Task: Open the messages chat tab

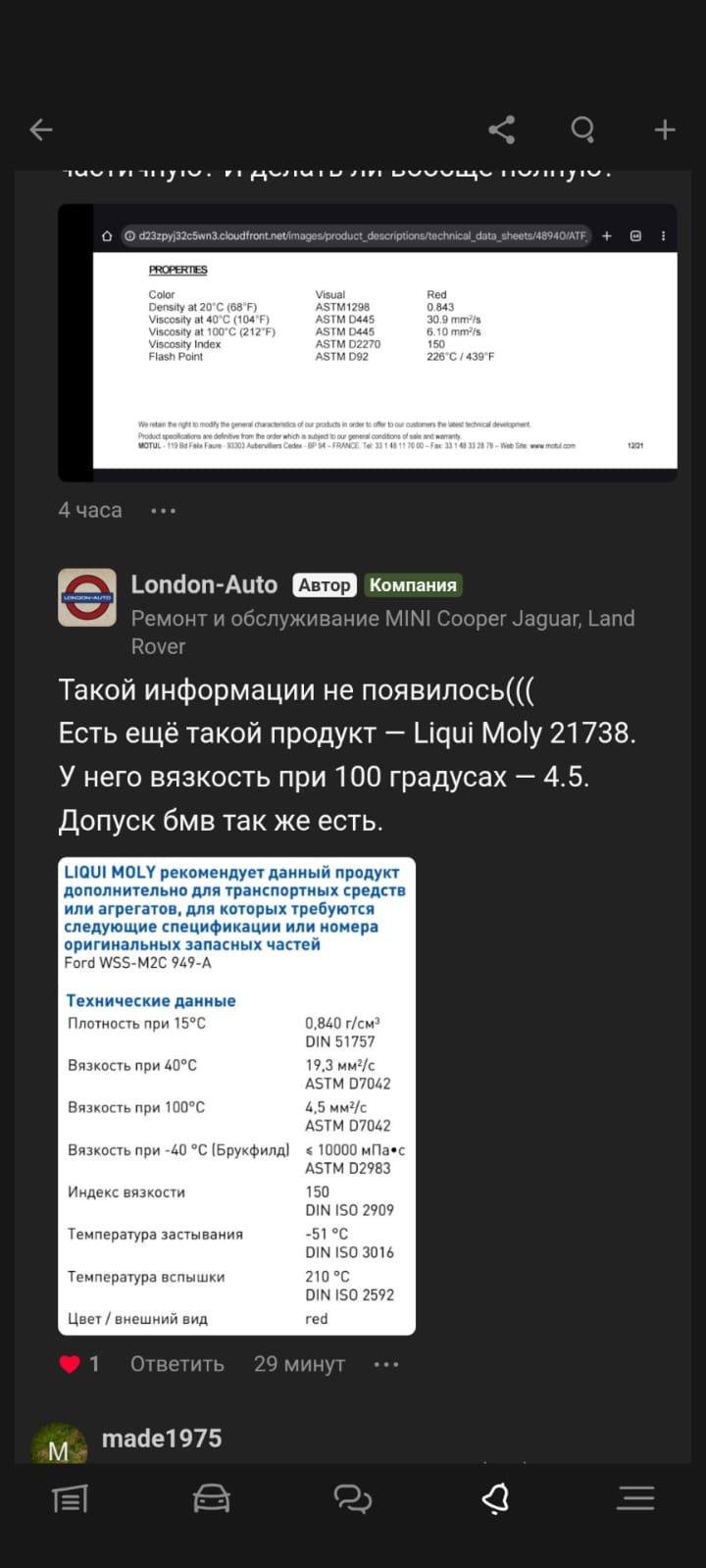Action: click(x=353, y=1498)
